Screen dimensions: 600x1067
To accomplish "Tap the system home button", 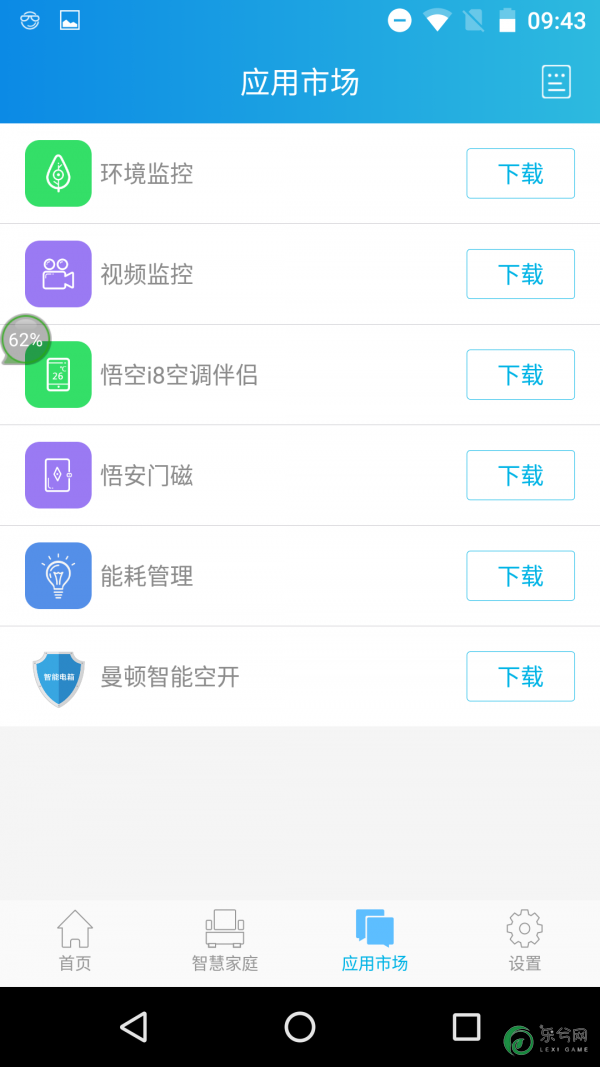I will (x=300, y=1026).
